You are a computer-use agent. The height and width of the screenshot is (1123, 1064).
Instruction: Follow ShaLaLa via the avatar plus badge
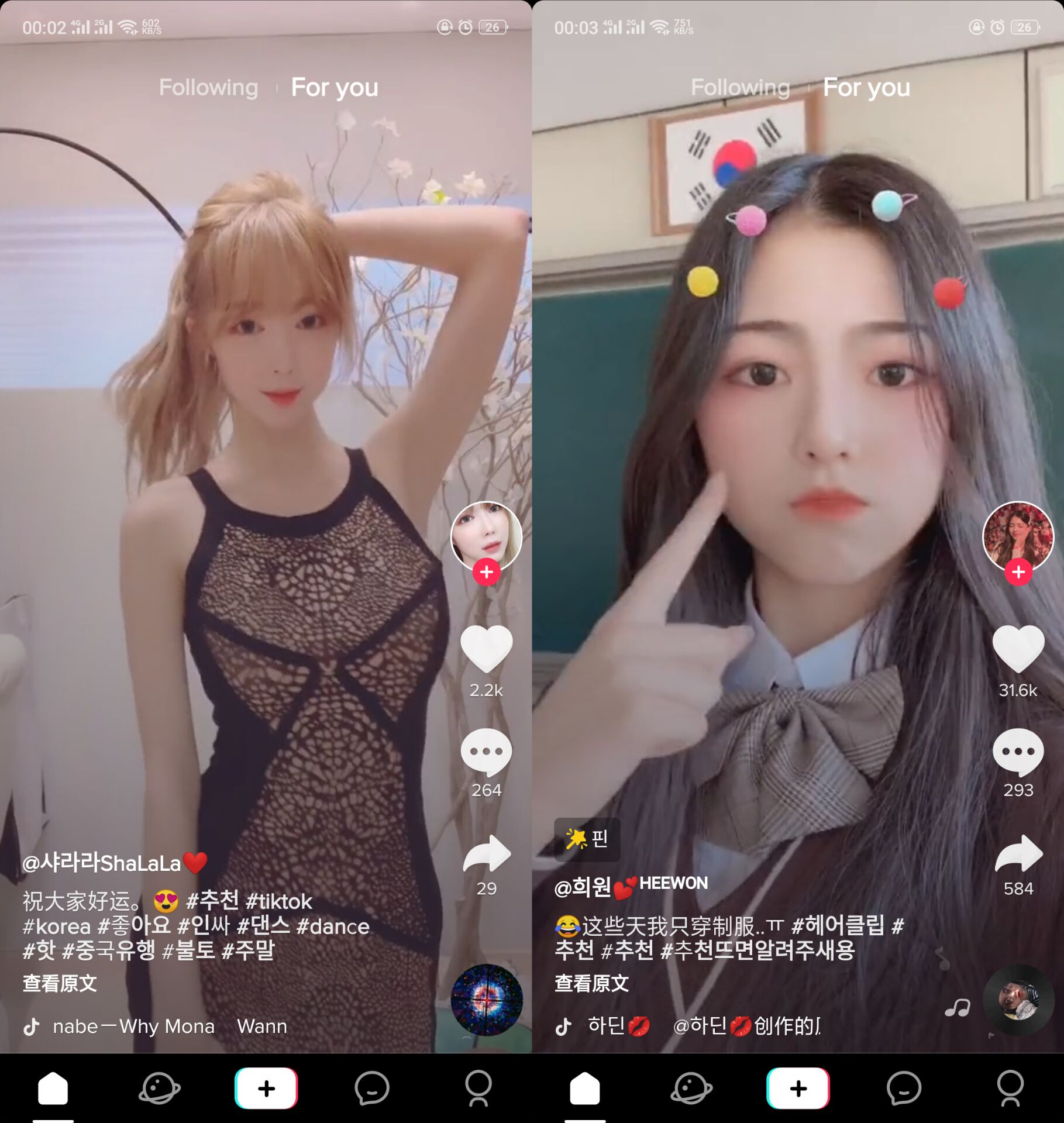pyautogui.click(x=487, y=572)
